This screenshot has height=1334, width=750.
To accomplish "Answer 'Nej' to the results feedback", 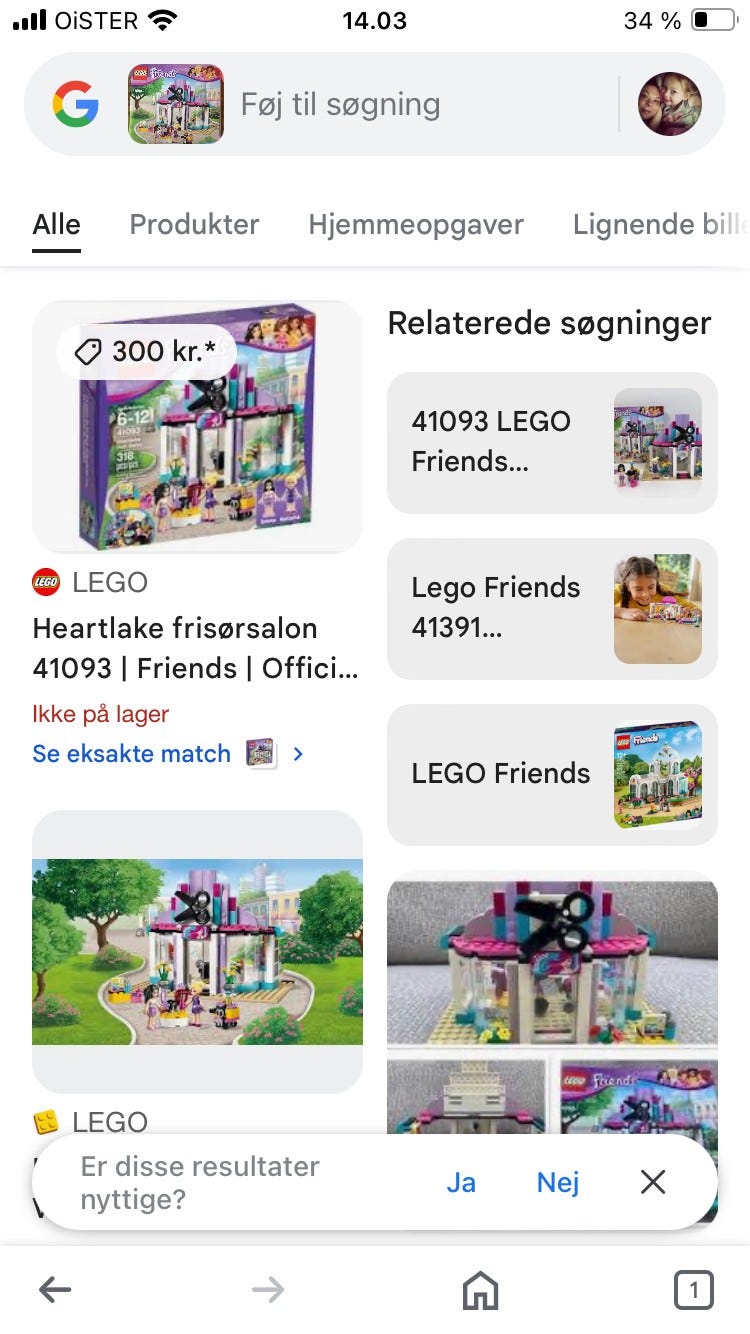I will [x=558, y=1182].
